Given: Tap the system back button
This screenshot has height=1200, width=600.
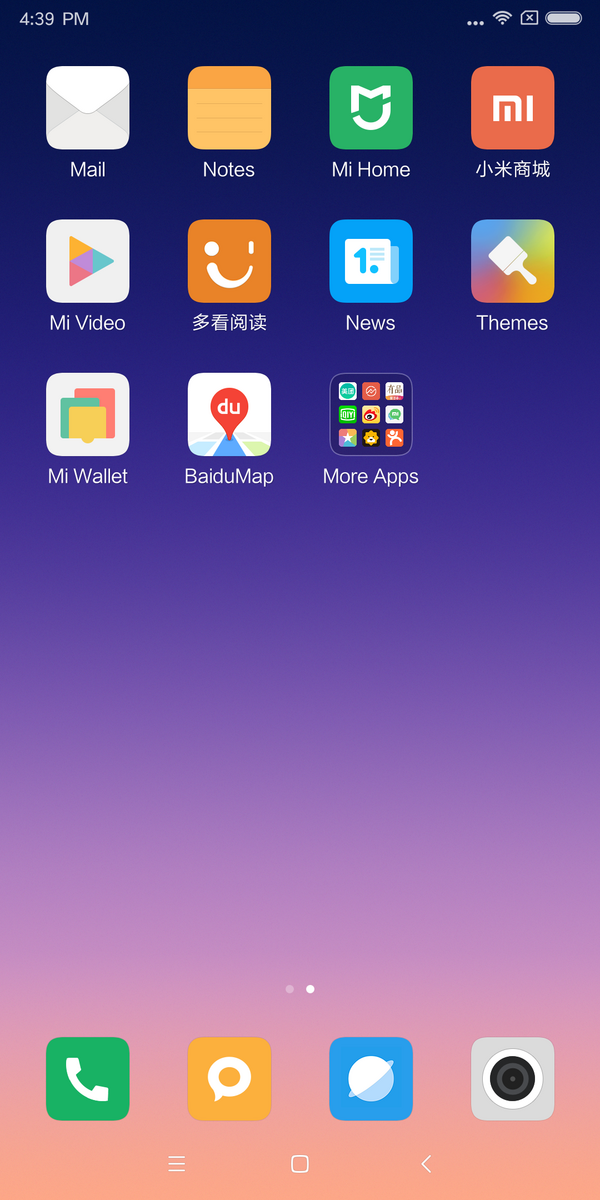Looking at the screenshot, I should 426,1163.
